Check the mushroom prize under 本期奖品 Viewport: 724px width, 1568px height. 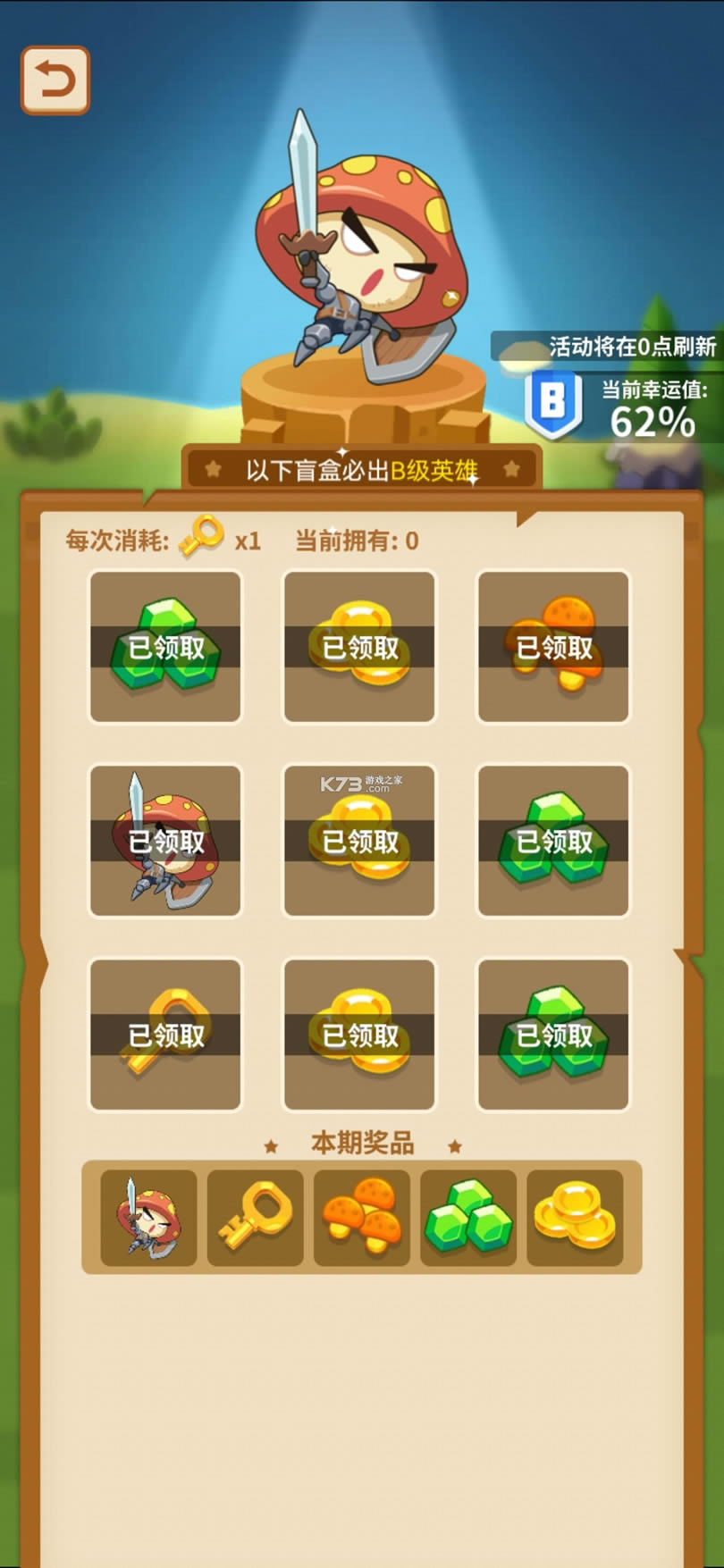pos(361,1218)
